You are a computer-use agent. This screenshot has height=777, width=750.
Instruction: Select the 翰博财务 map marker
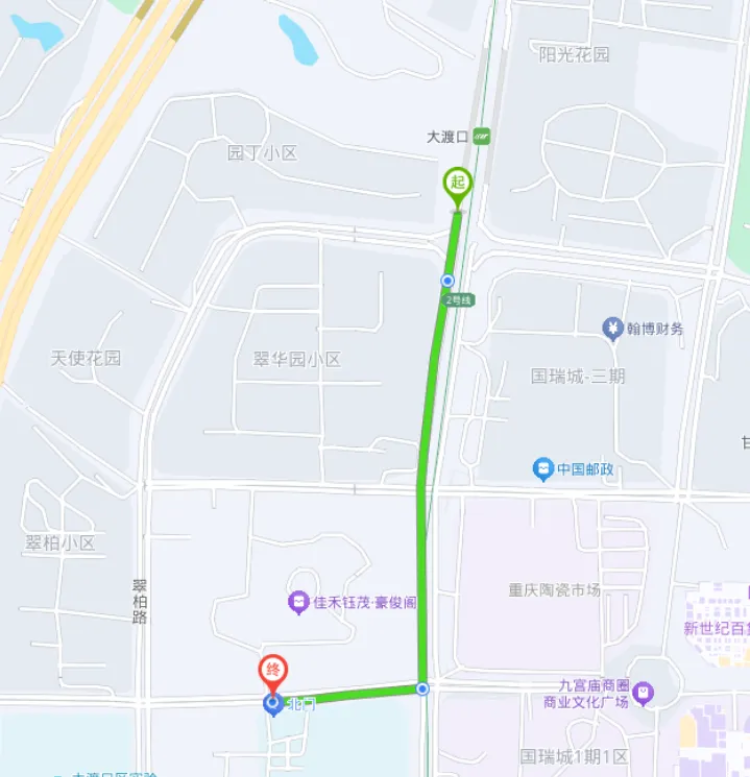[613, 328]
